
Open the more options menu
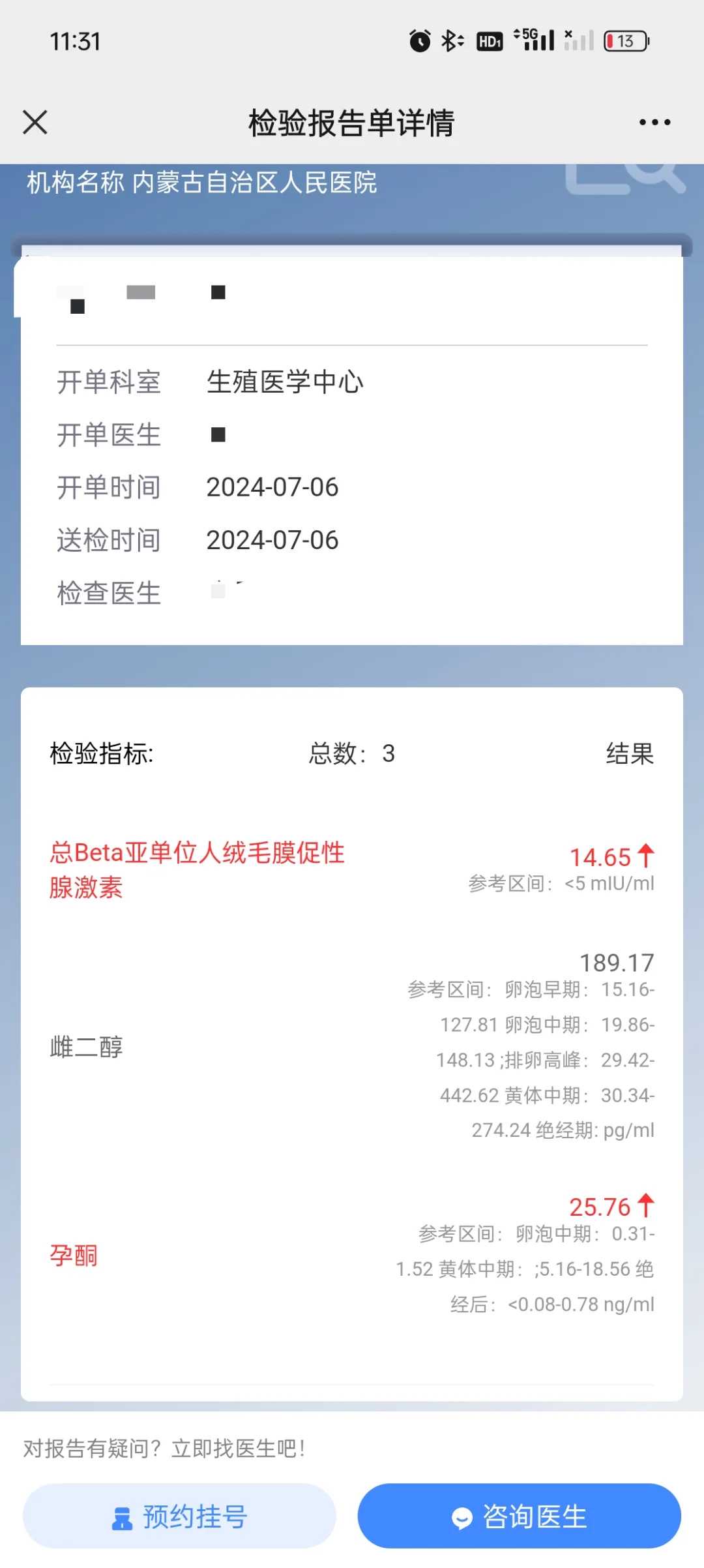[x=655, y=122]
